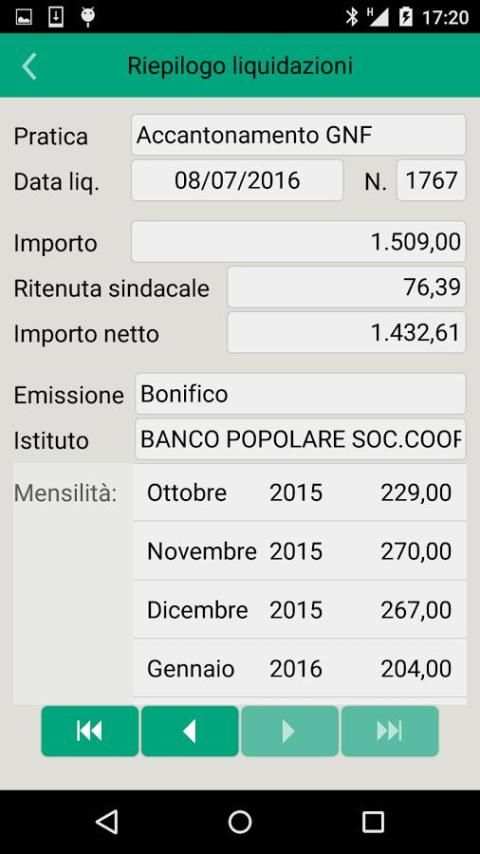Jump to the last liquidation record
The width and height of the screenshot is (480, 854).
pos(390,731)
